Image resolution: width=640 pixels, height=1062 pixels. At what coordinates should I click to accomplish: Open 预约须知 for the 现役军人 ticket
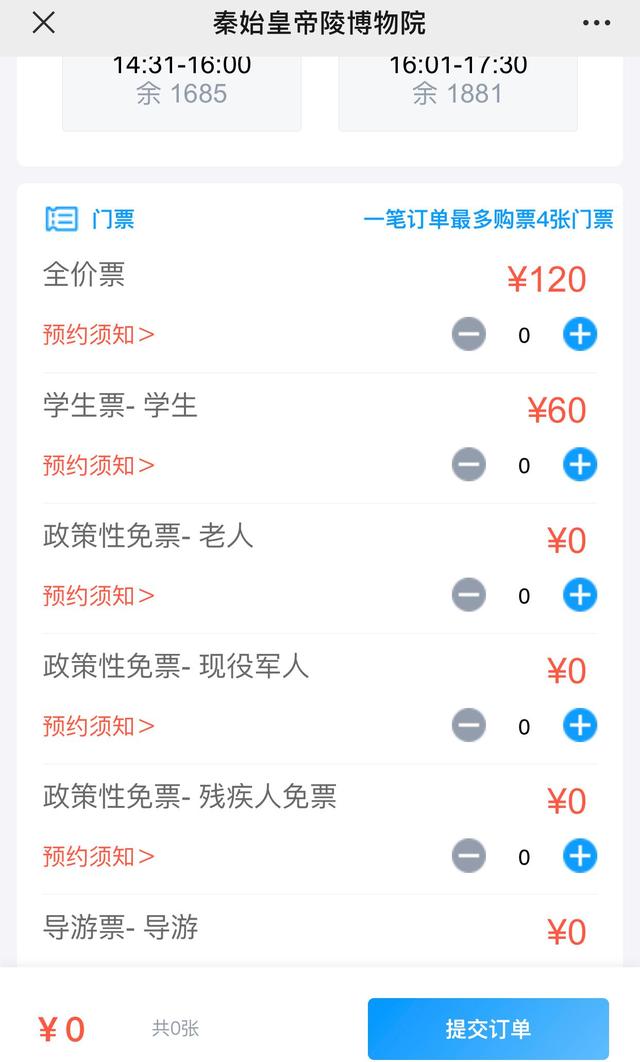pos(98,726)
